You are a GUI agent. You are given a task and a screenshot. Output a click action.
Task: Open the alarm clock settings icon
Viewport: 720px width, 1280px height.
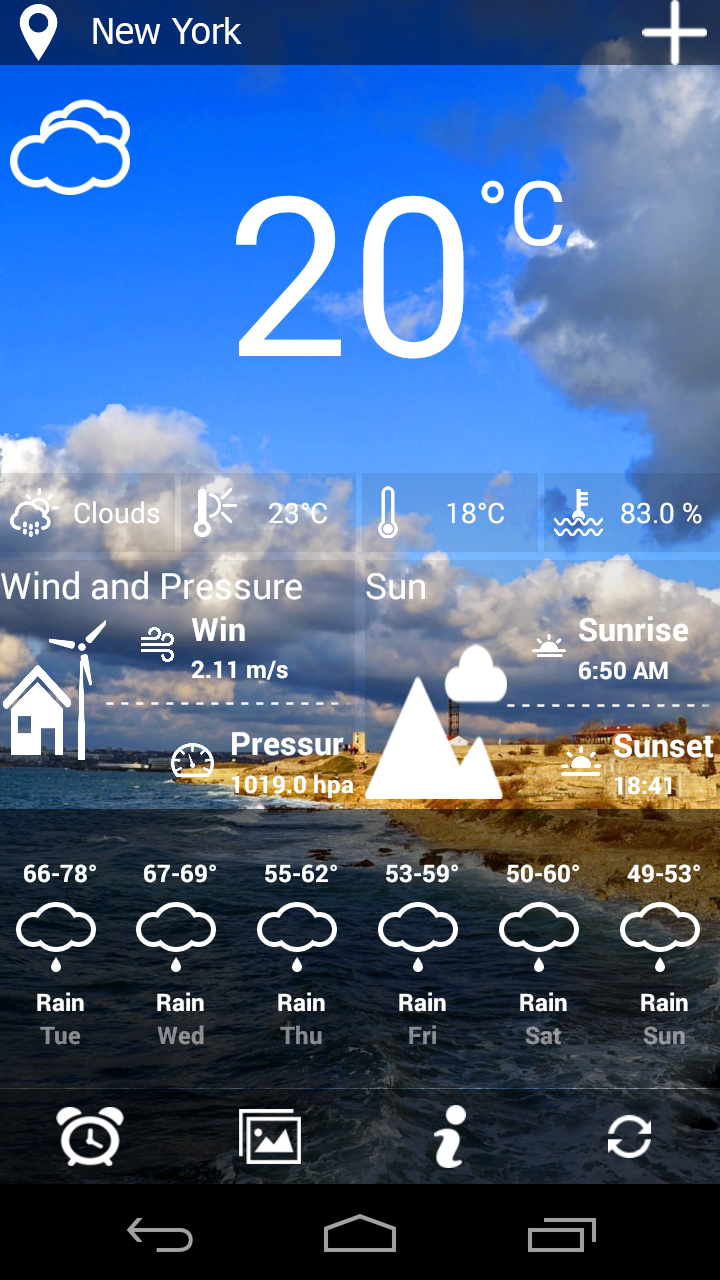coord(88,1137)
